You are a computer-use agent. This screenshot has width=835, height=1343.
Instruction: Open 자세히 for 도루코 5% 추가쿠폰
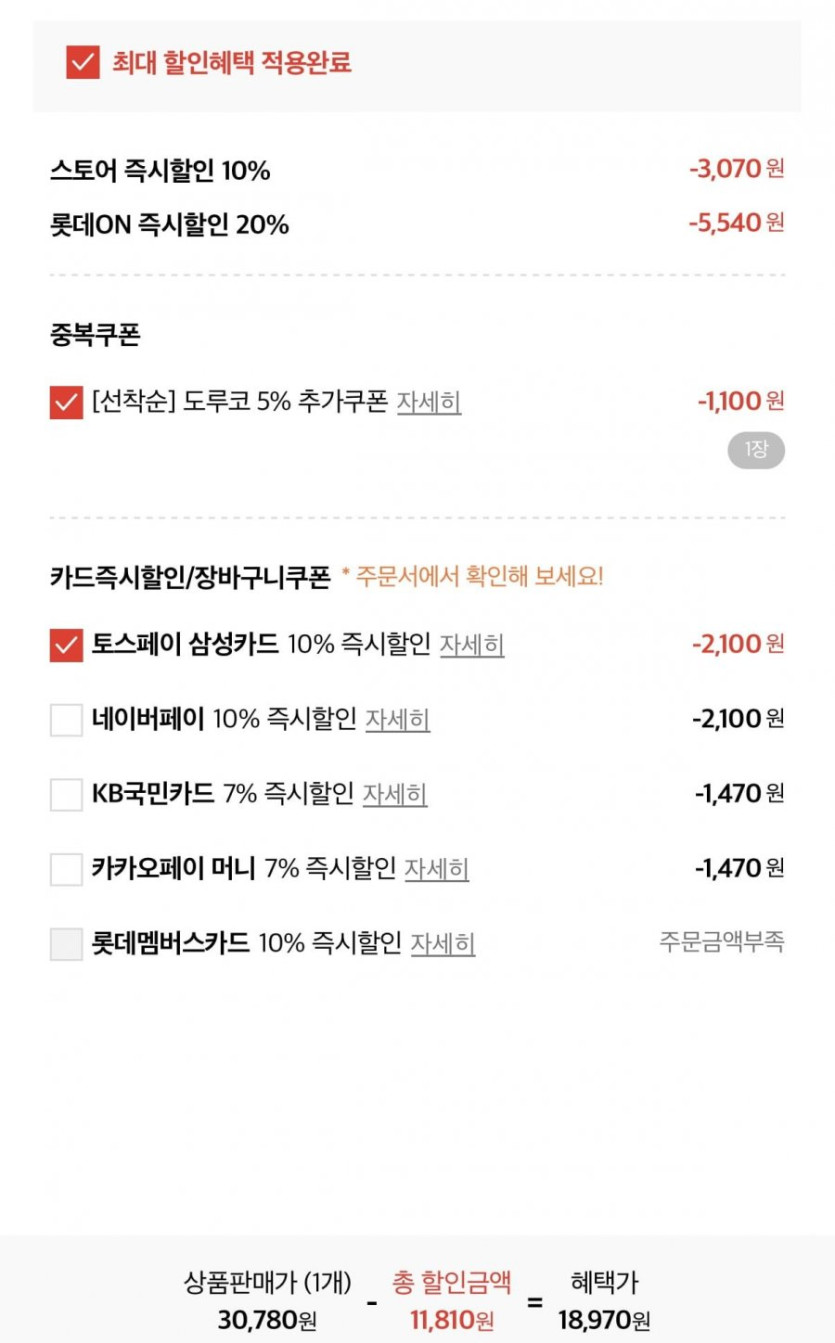point(429,402)
